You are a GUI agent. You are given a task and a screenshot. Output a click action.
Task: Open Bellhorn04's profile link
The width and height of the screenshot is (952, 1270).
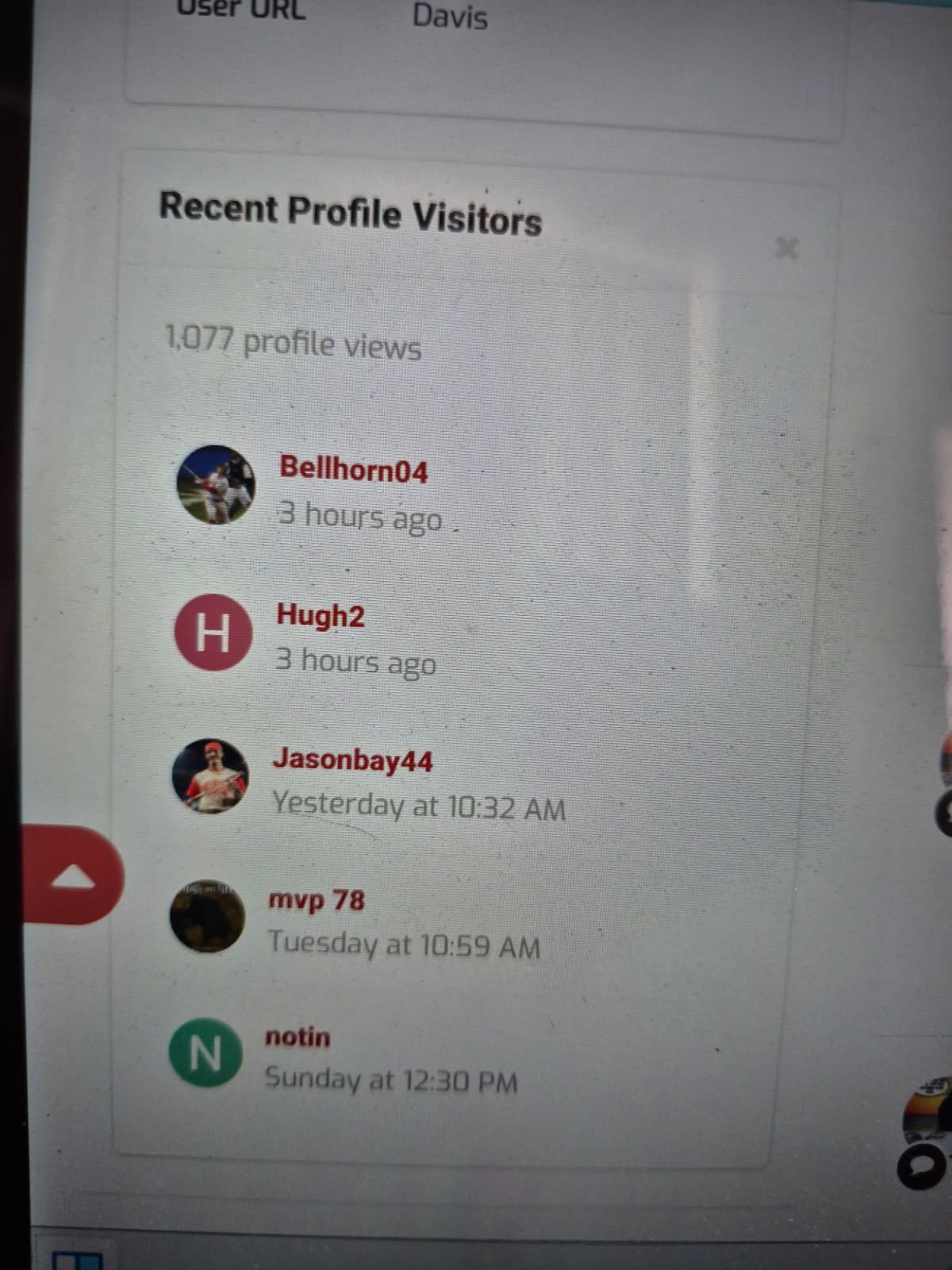coord(353,470)
